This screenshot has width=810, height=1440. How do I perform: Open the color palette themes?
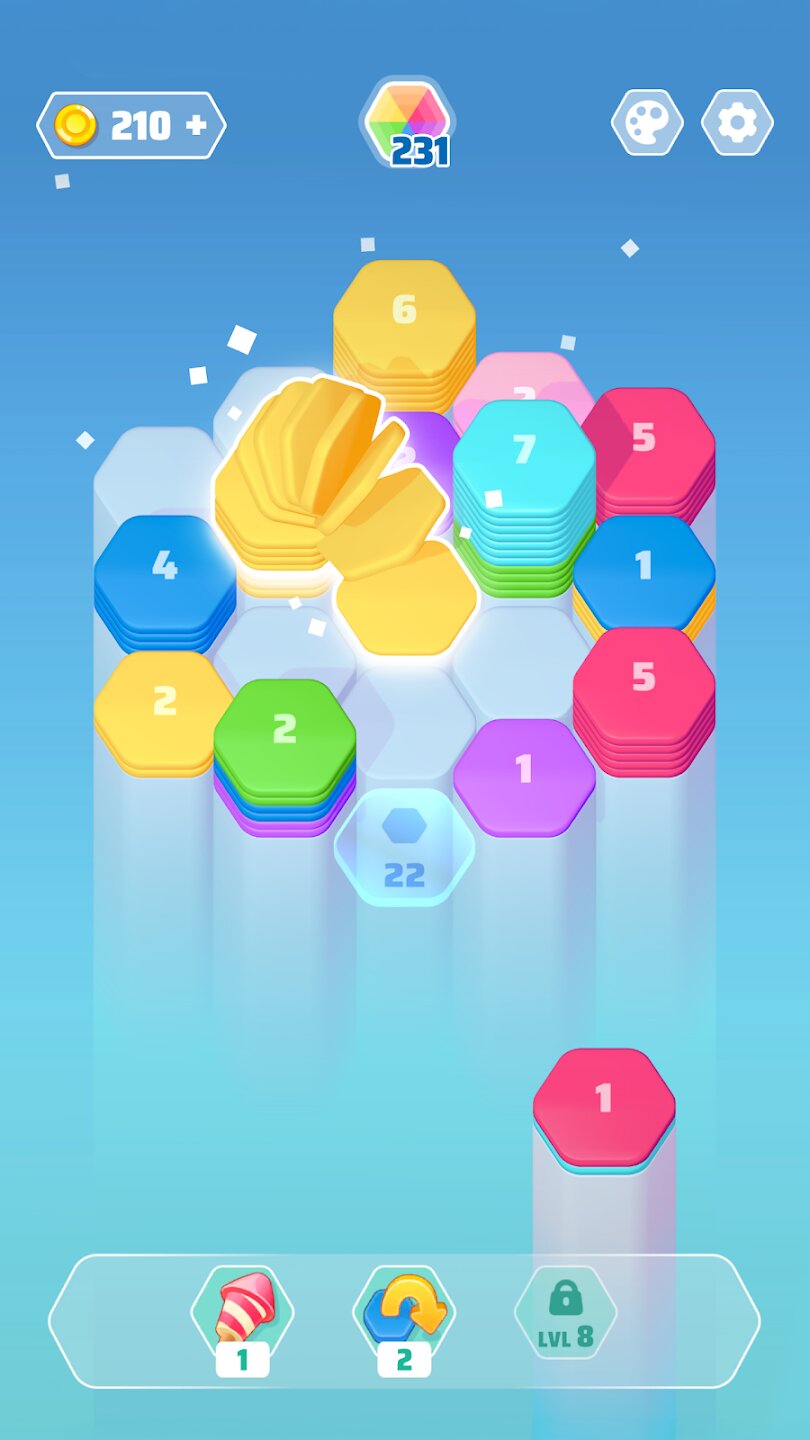[647, 123]
